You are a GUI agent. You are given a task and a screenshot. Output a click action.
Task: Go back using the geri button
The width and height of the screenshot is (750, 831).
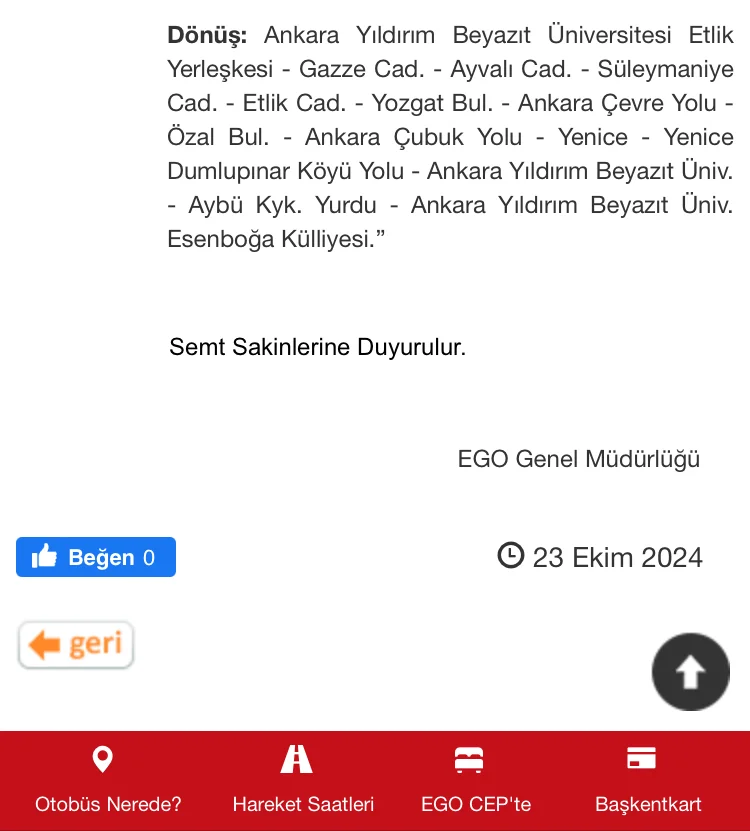pos(76,645)
